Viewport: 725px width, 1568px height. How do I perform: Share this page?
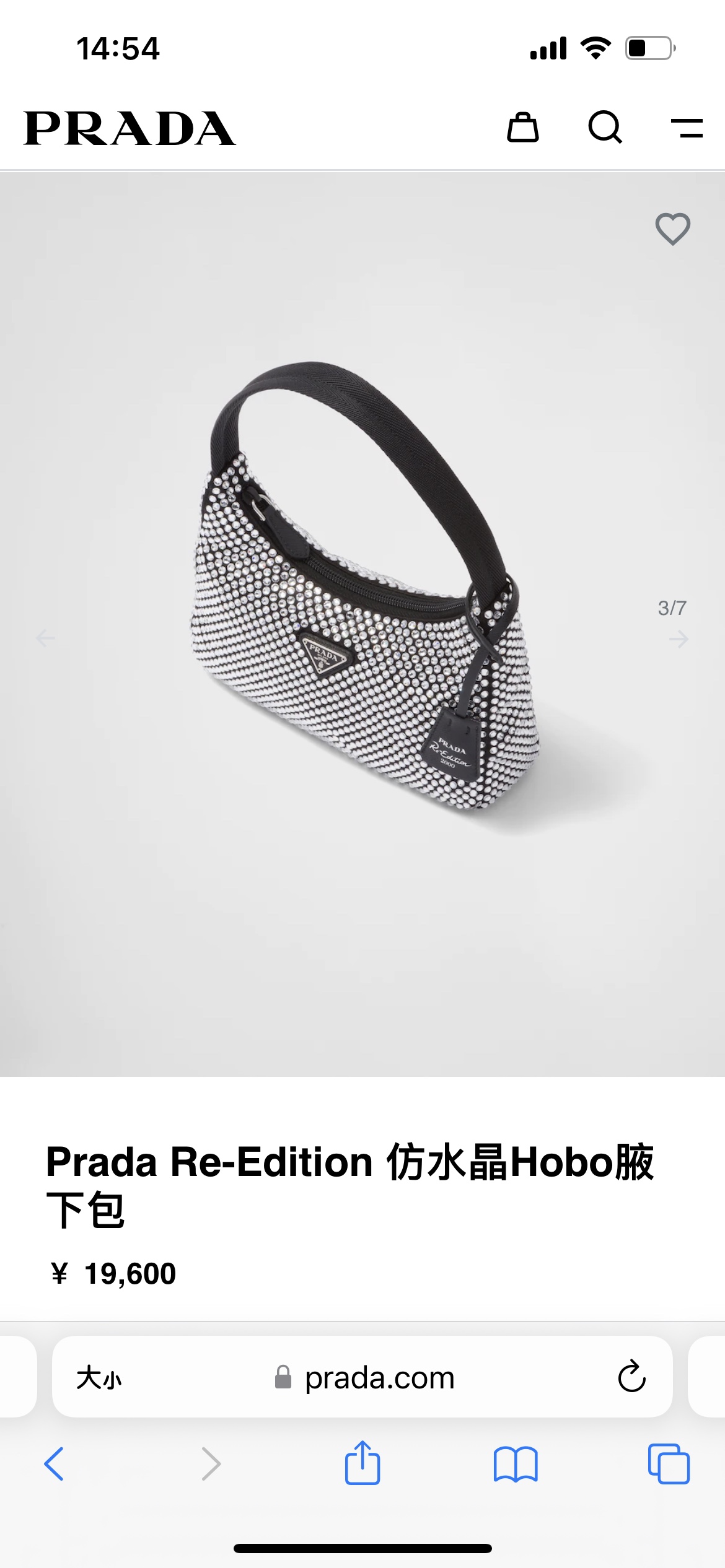362,1463
